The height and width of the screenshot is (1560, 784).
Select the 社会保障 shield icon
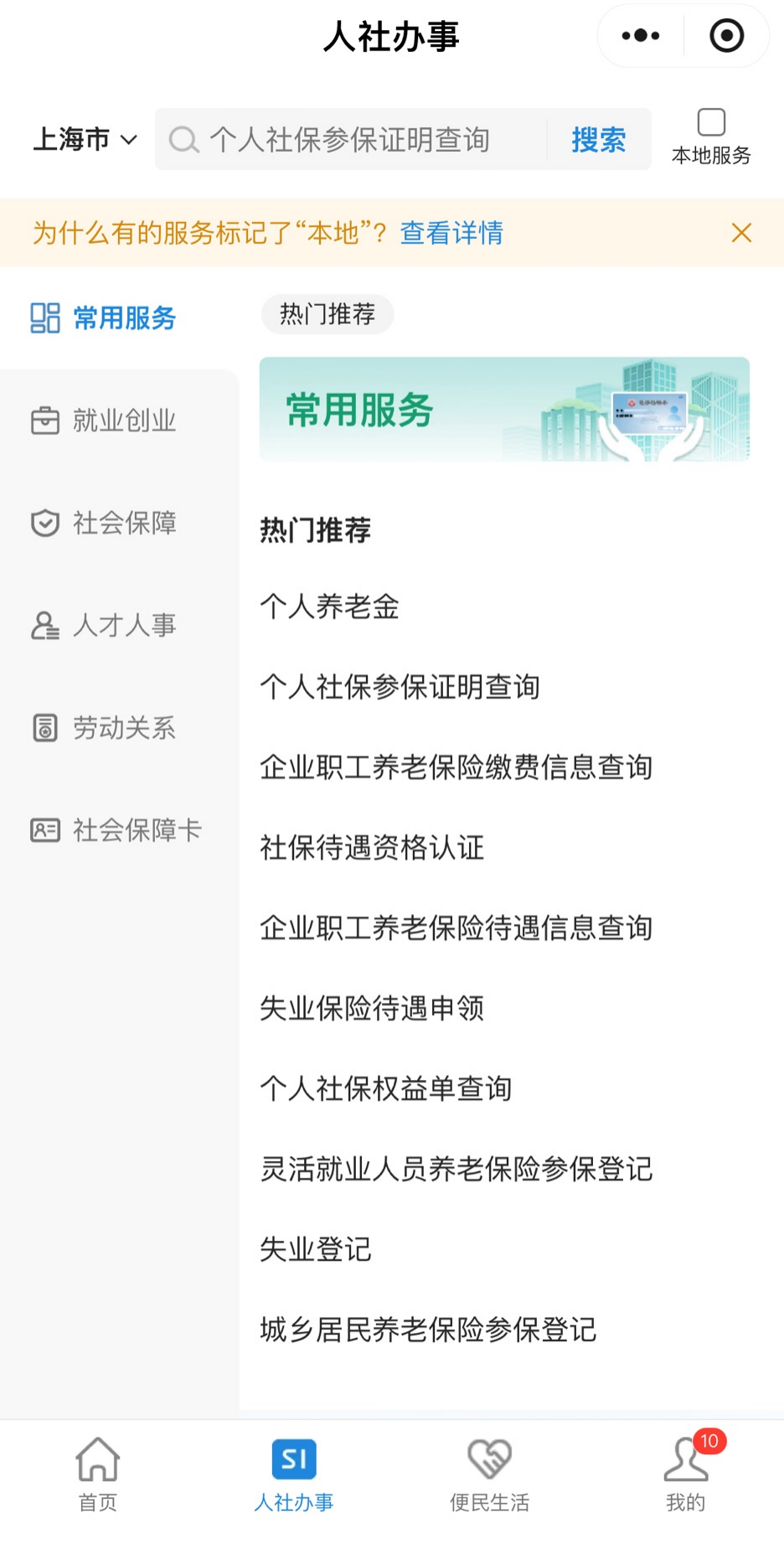click(44, 523)
